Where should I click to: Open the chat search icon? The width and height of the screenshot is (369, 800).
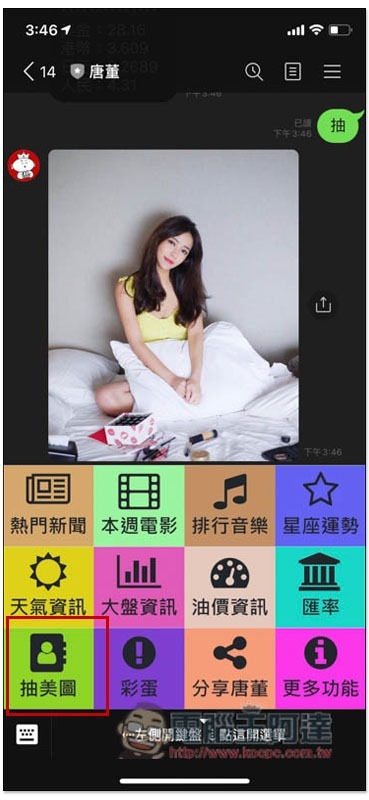point(254,71)
